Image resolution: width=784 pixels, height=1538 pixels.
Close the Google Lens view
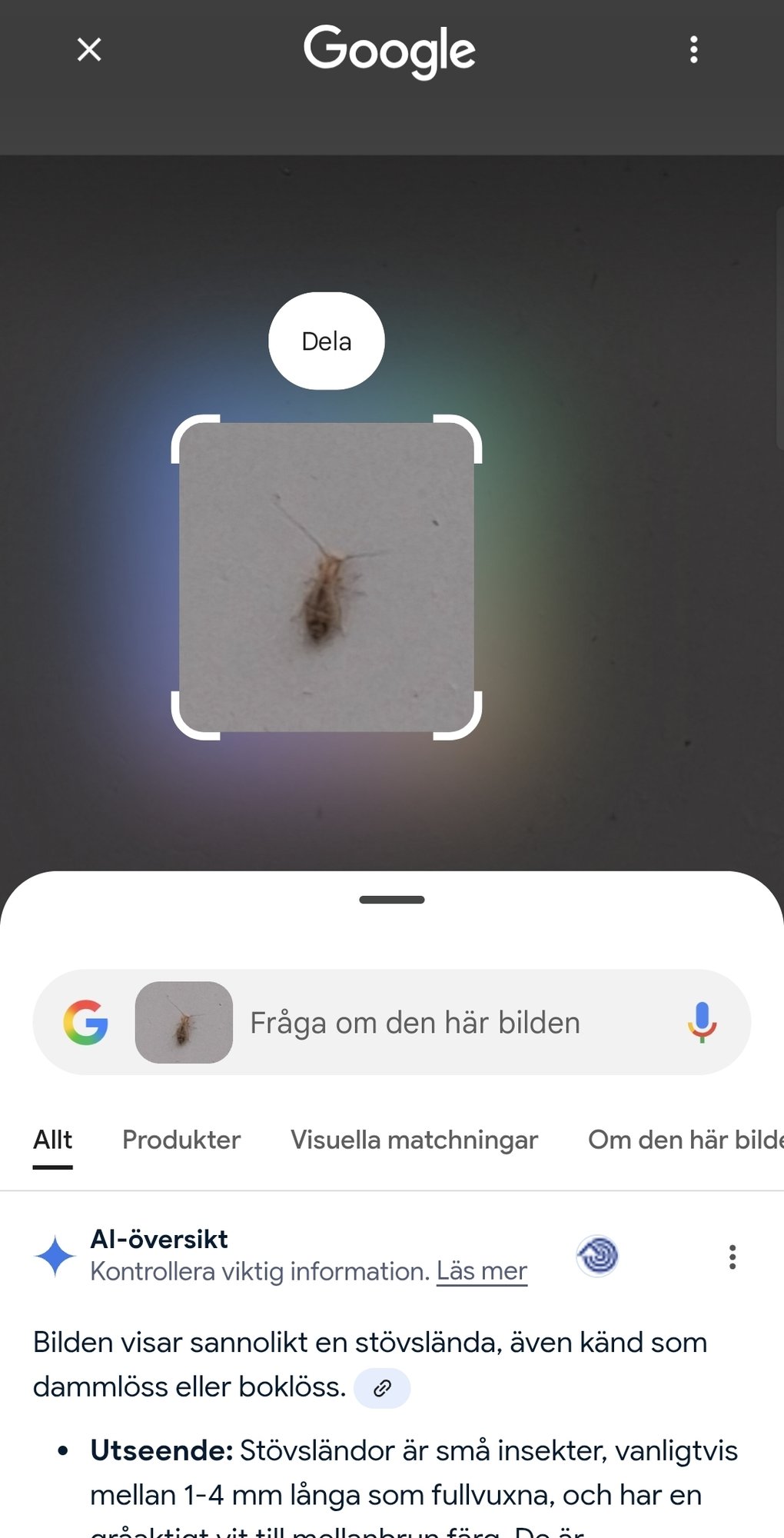(x=89, y=50)
